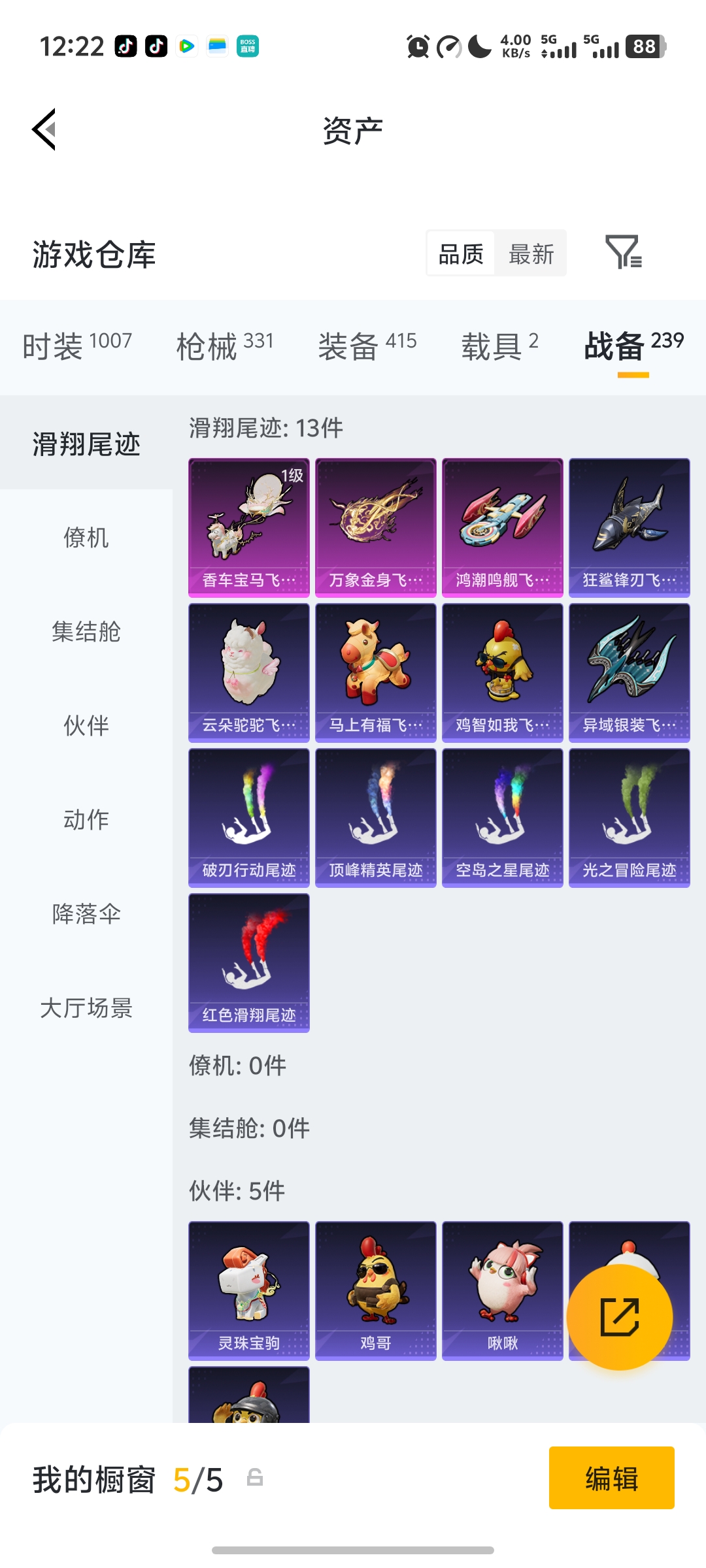Show the 降落伞 category

pos(86,914)
